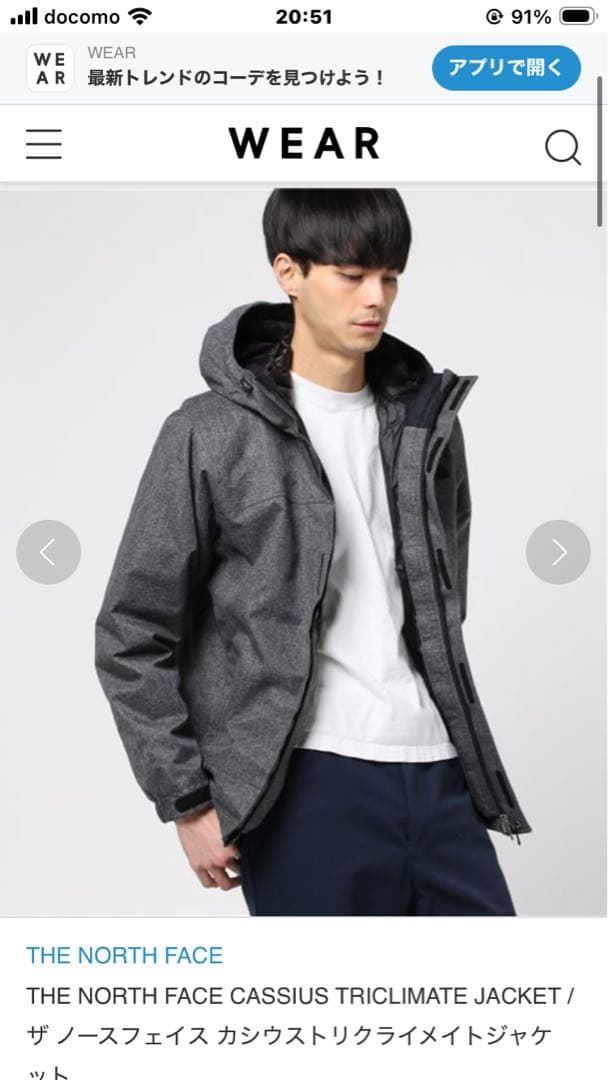This screenshot has height=1080, width=608.
Task: Open the search magnifier
Action: (562, 147)
